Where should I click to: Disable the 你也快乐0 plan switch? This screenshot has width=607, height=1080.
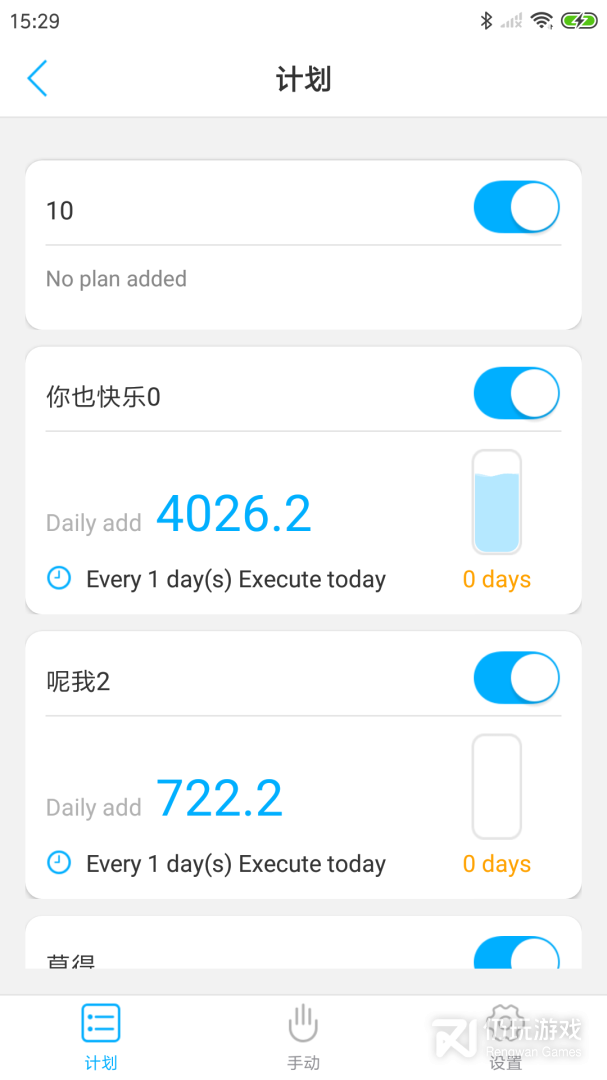pos(516,393)
